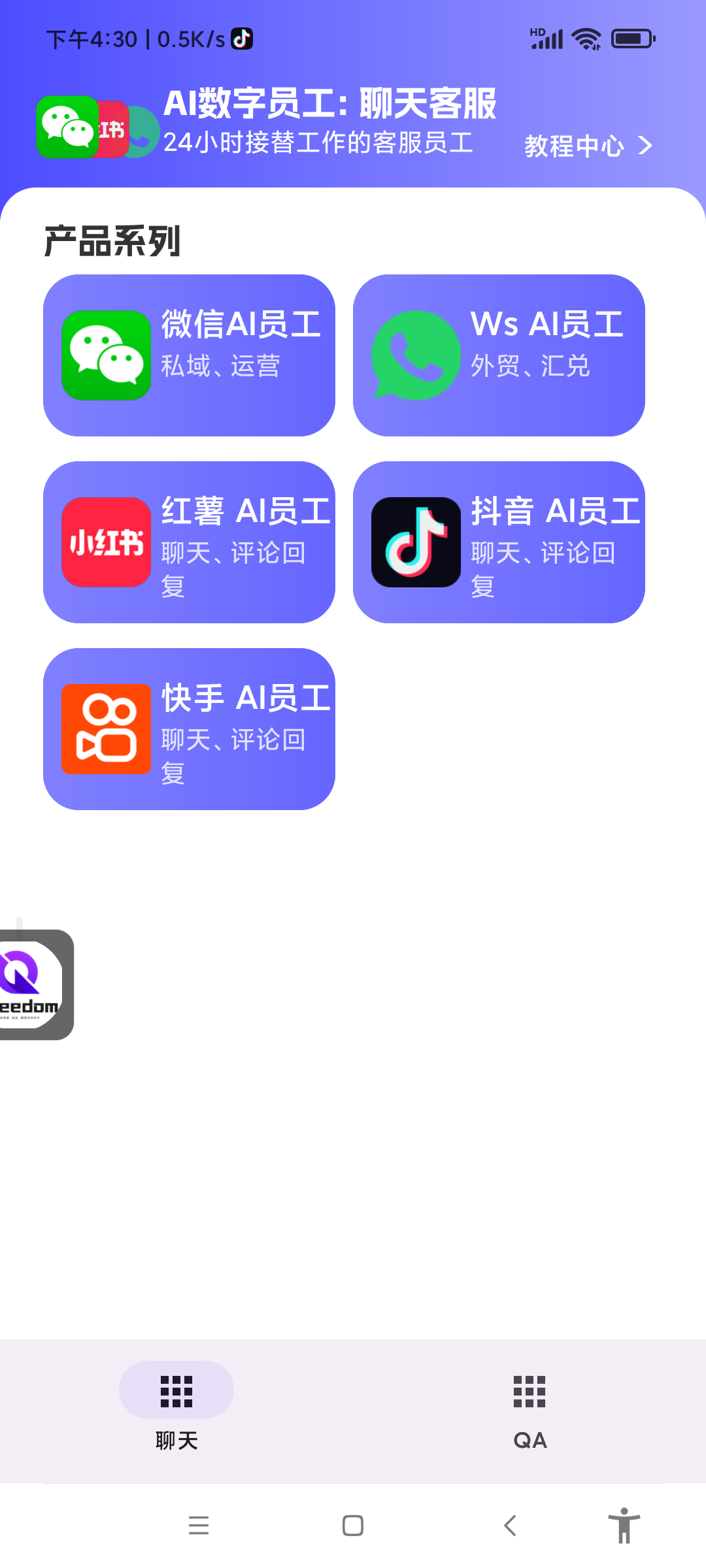
Task: Open the Ws AI员工 card
Action: click(x=499, y=355)
